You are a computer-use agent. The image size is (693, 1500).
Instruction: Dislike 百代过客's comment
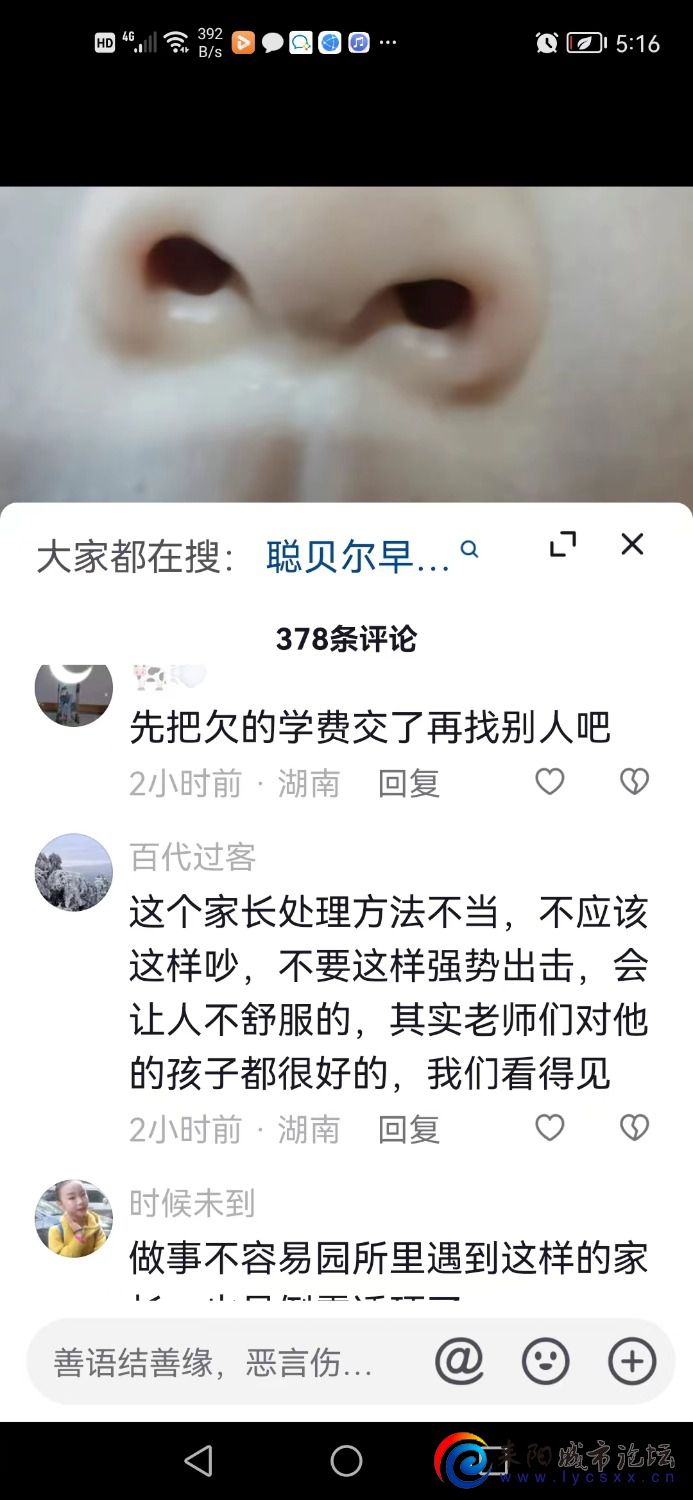pos(634,1127)
